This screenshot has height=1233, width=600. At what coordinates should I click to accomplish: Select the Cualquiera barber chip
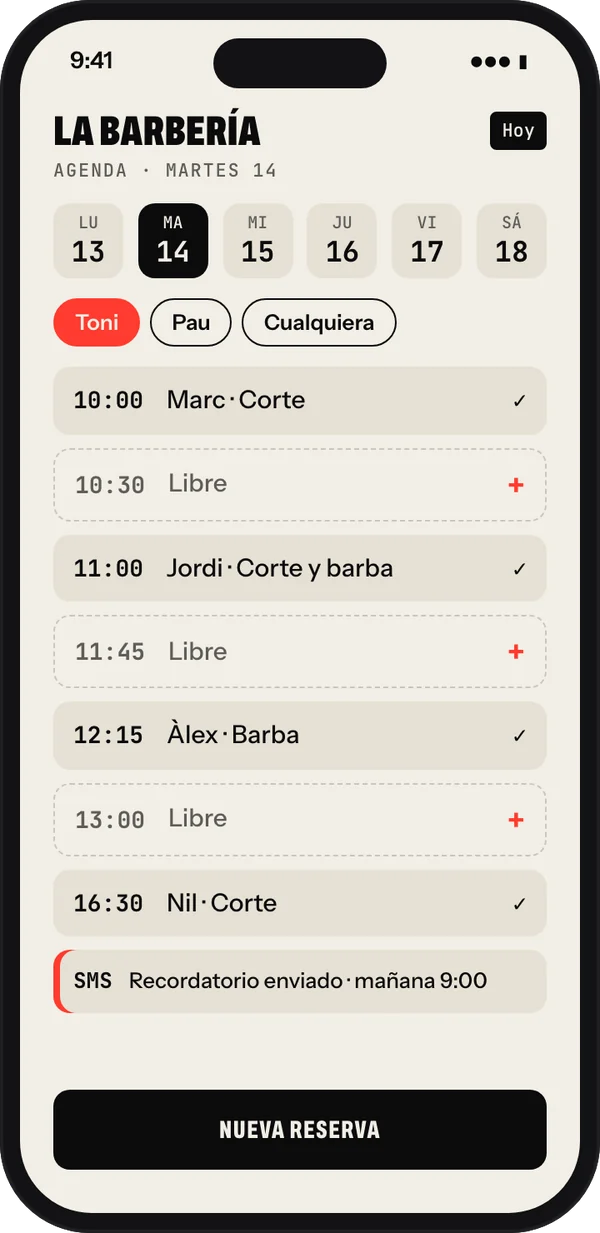coord(319,322)
